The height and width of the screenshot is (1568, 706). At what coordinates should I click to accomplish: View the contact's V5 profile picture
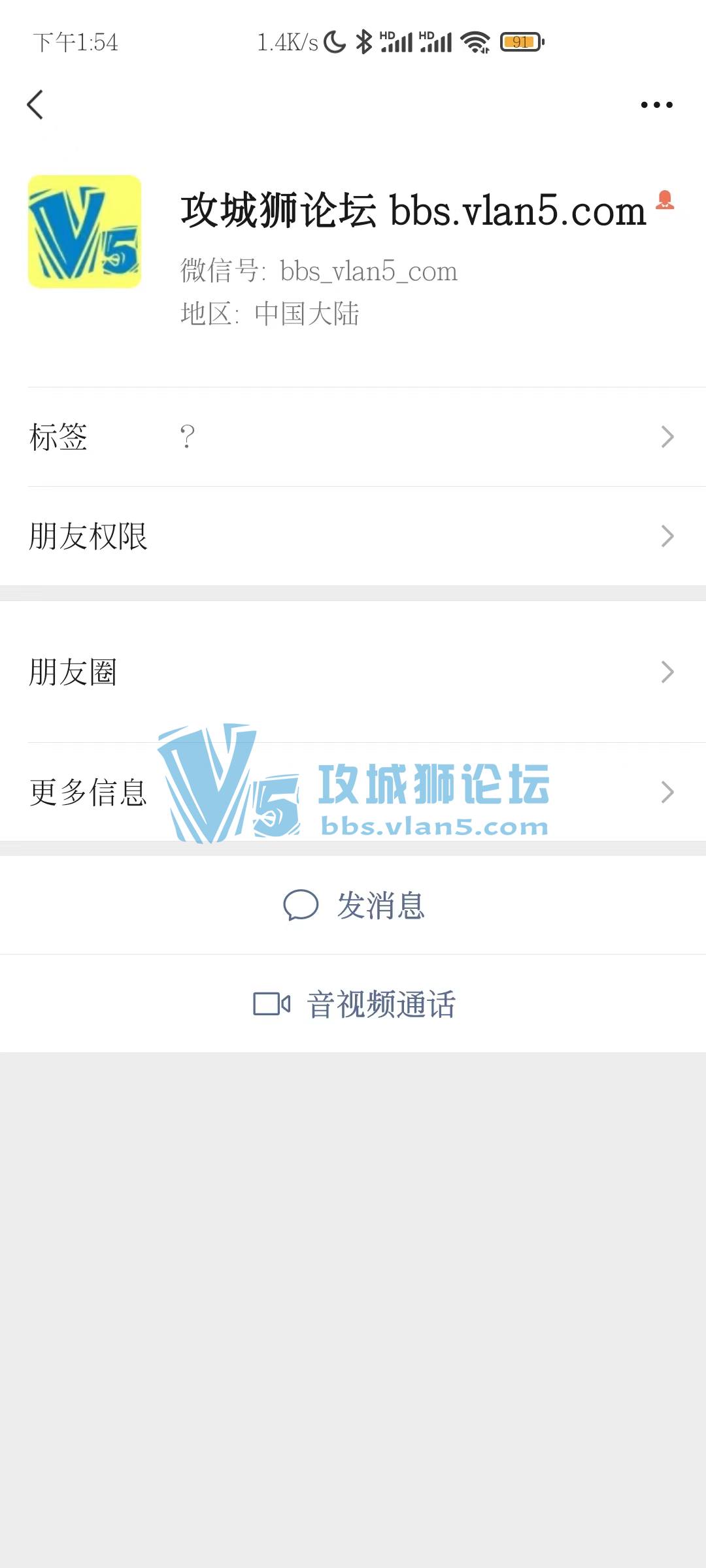85,232
